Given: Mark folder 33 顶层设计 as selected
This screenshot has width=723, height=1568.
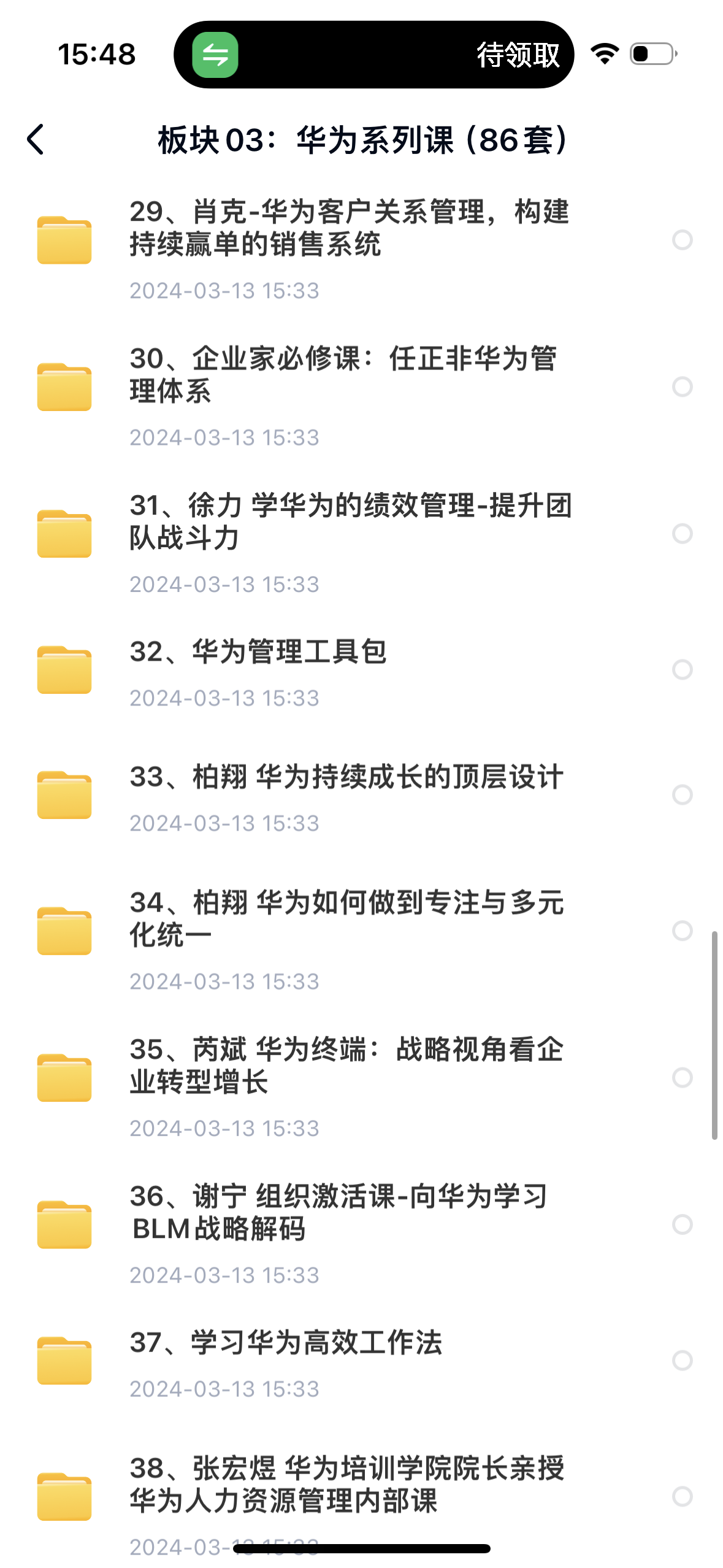Looking at the screenshot, I should [x=682, y=794].
